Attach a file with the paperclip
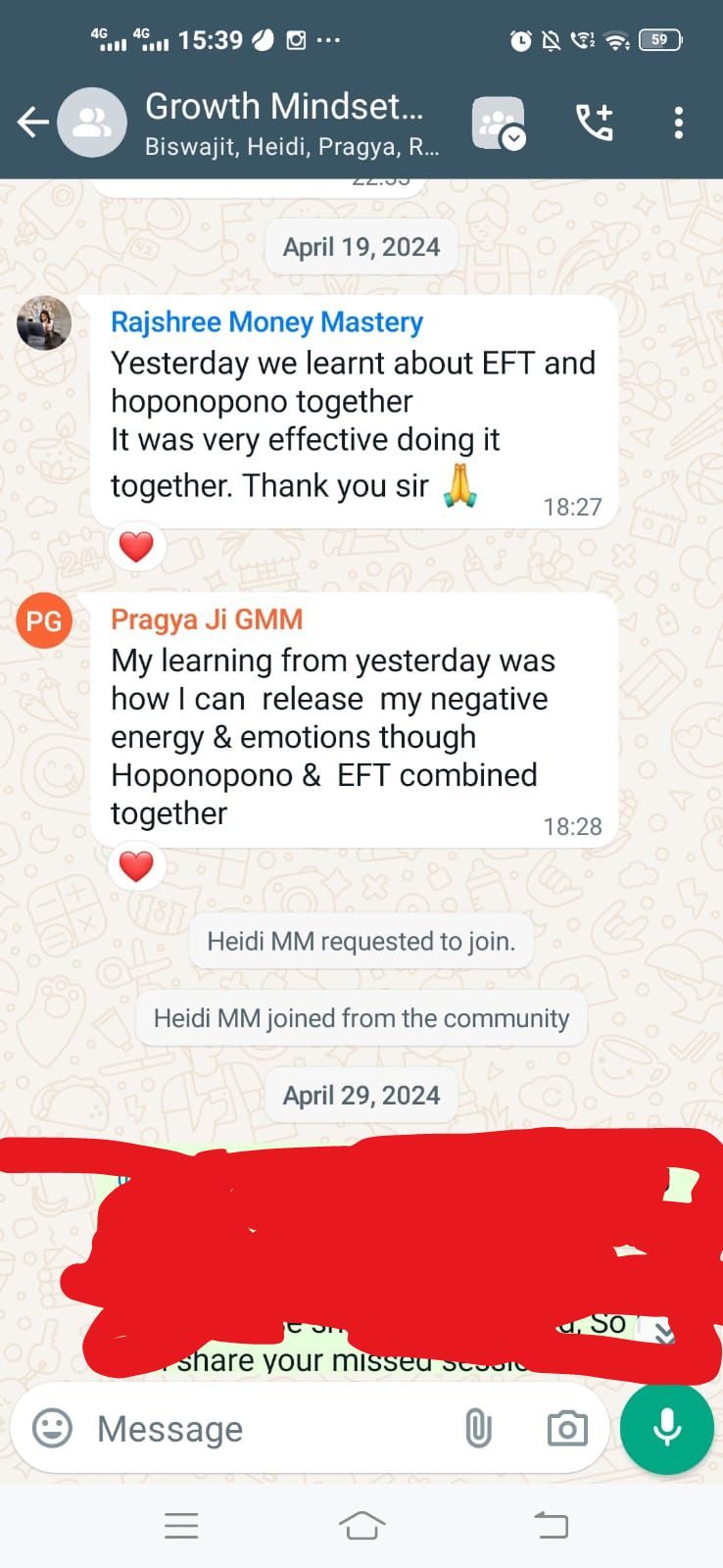Viewport: 723px width, 1568px height. [478, 1429]
